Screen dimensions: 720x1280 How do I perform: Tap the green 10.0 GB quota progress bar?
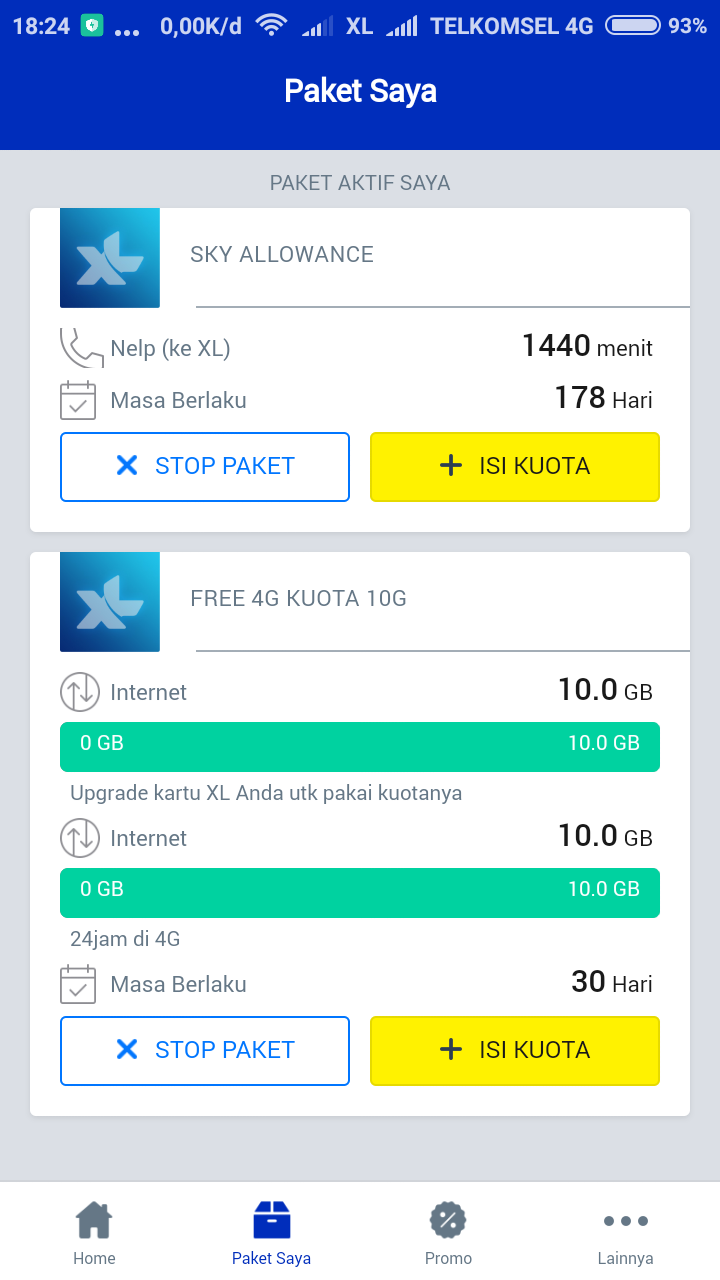pos(360,746)
